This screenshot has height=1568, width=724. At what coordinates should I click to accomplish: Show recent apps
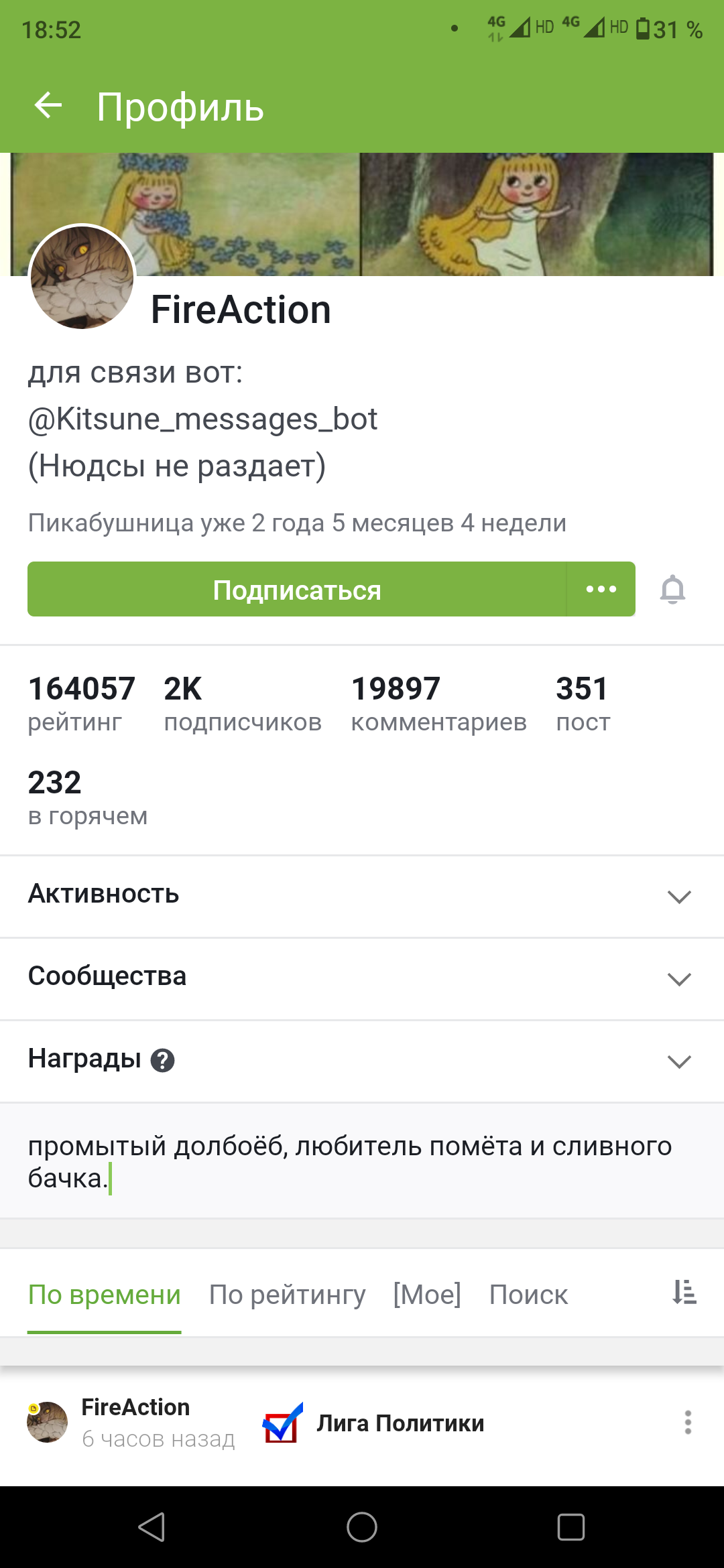tap(571, 1528)
